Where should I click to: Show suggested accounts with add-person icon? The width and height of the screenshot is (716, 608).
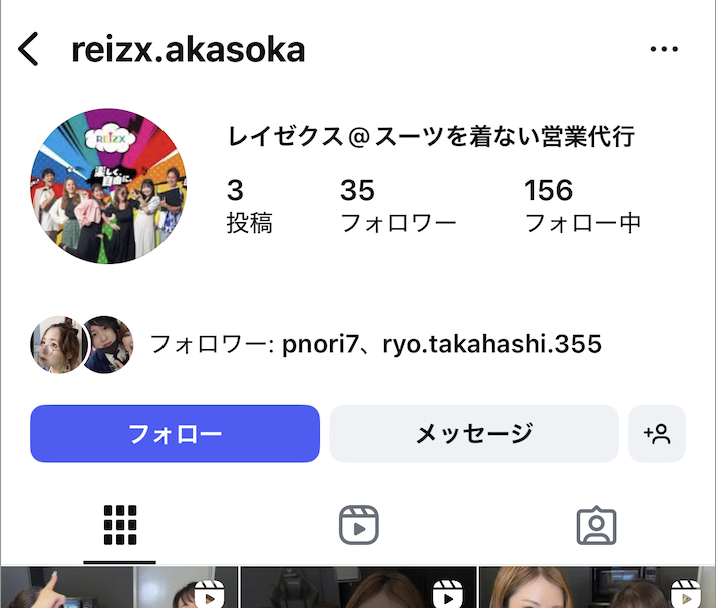pos(657,434)
